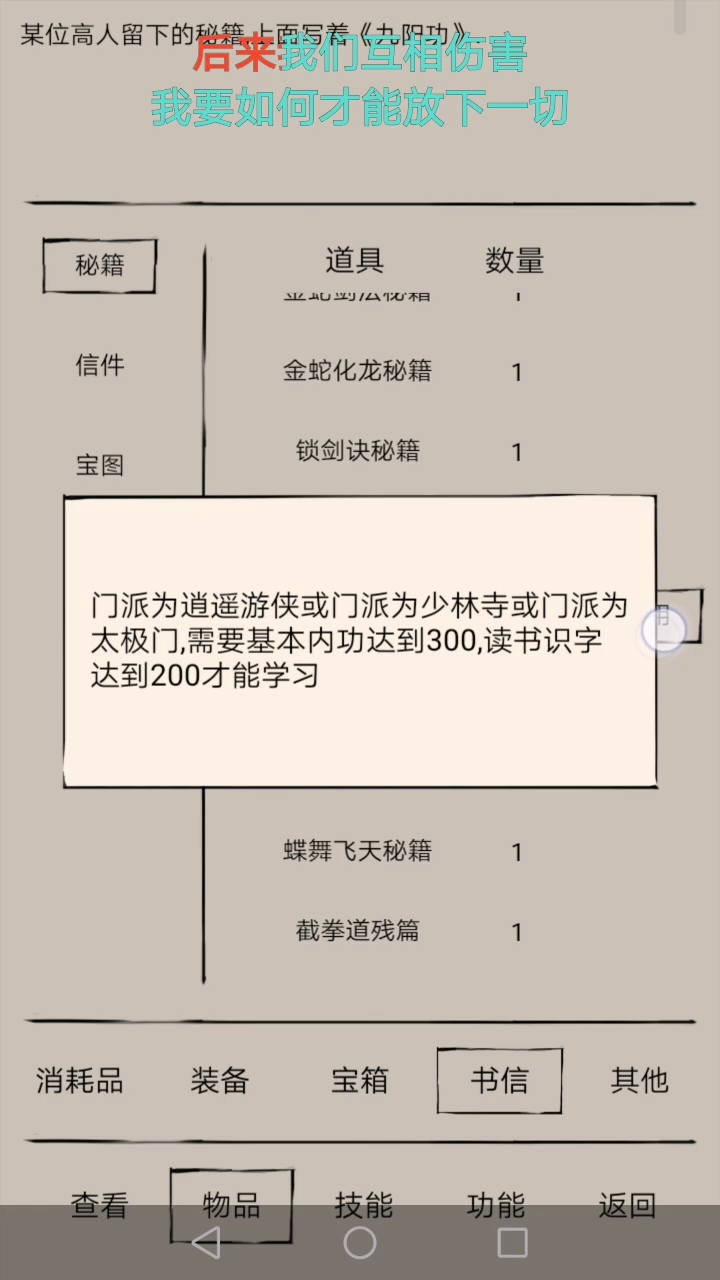Open the 宝图 category
This screenshot has width=720, height=1280.
pos(99,465)
